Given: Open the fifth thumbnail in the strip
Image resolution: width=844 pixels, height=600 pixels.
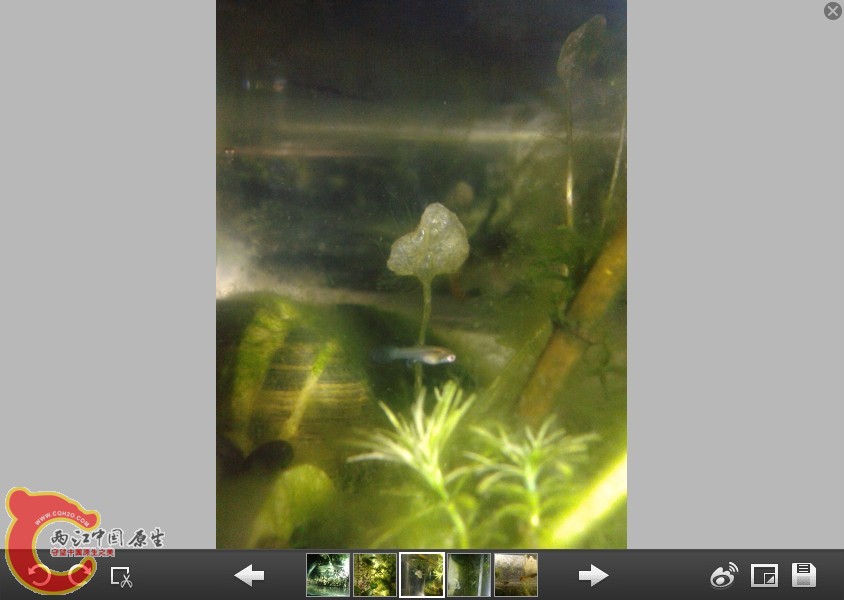Looking at the screenshot, I should tap(516, 575).
